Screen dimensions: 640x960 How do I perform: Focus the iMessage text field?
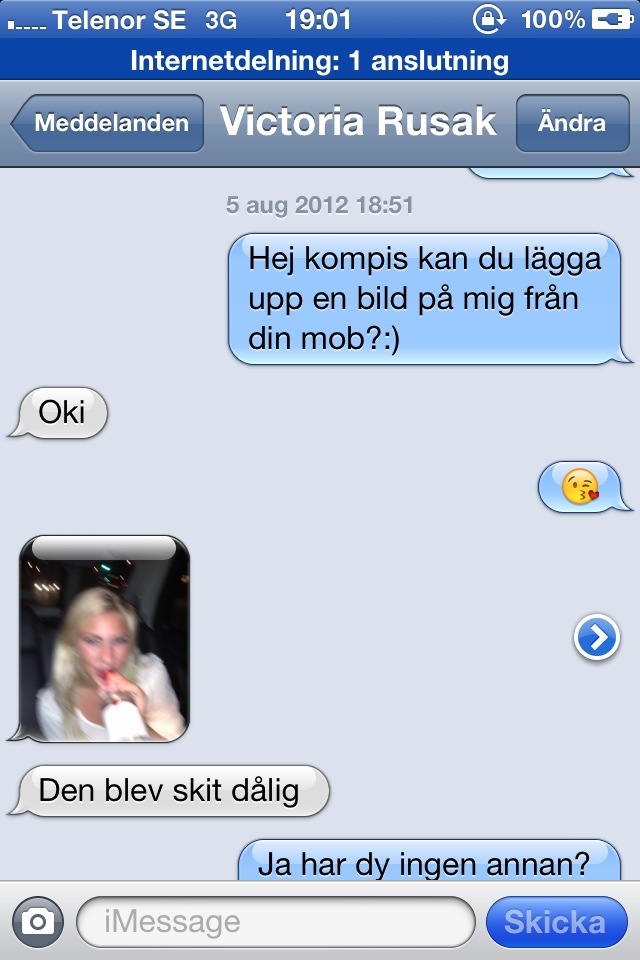[x=275, y=921]
